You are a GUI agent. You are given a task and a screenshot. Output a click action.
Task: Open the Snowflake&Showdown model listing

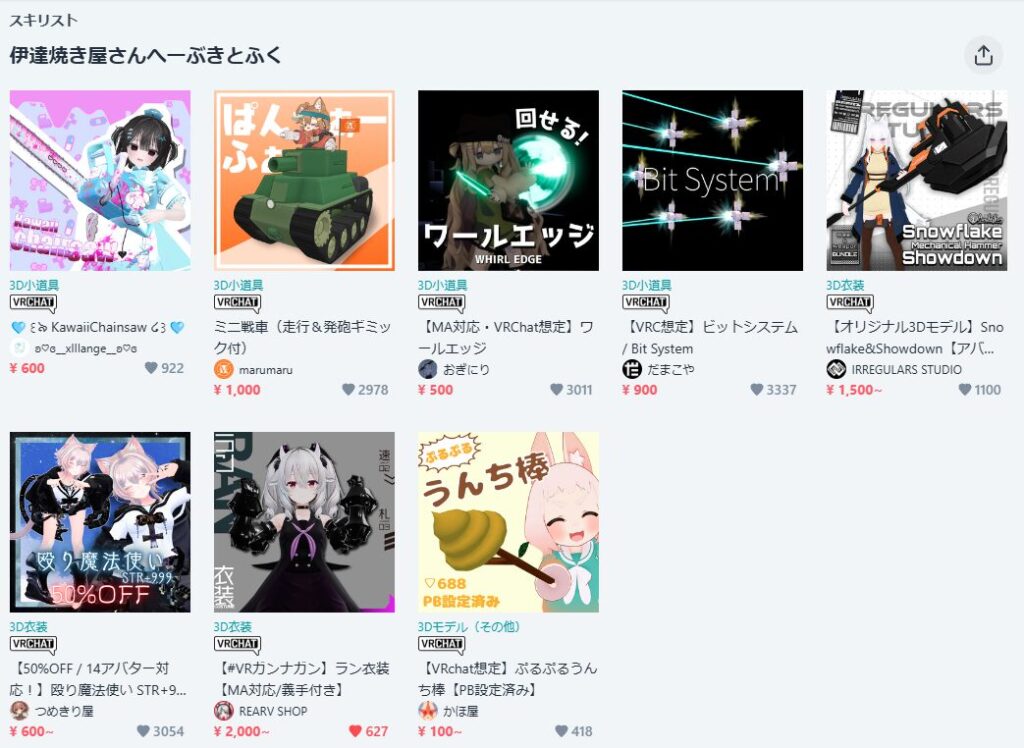pos(916,181)
